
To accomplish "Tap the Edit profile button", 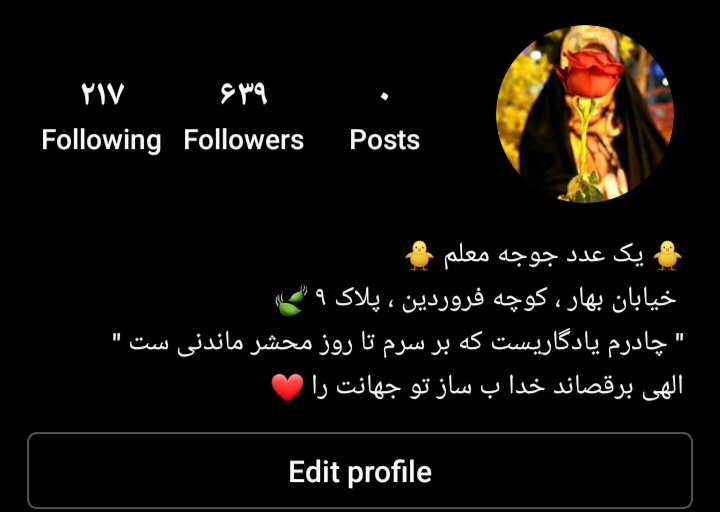I will (360, 471).
